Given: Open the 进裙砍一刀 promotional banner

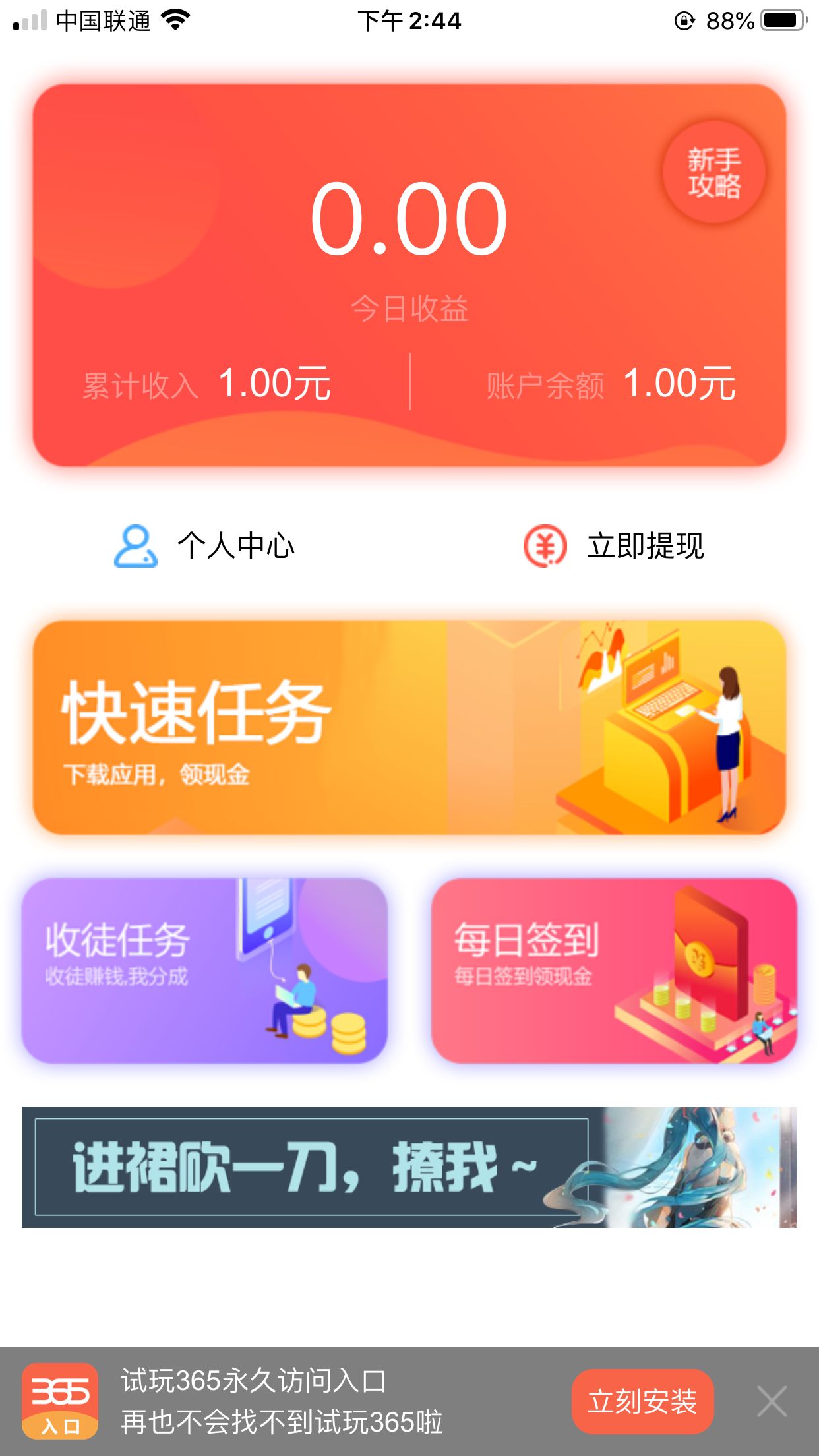Looking at the screenshot, I should coord(409,1167).
